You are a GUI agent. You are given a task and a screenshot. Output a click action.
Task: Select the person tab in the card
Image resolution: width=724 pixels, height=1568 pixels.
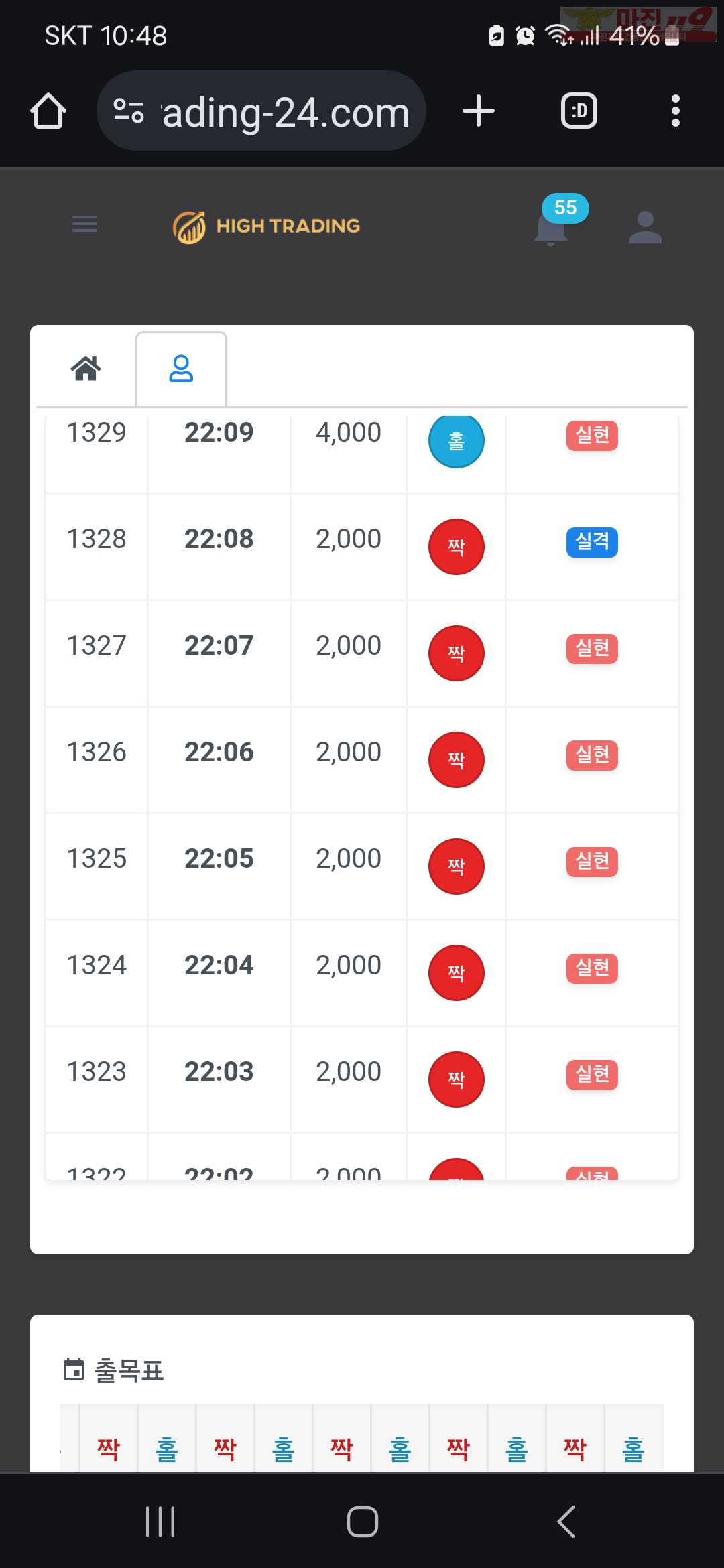[x=181, y=369]
